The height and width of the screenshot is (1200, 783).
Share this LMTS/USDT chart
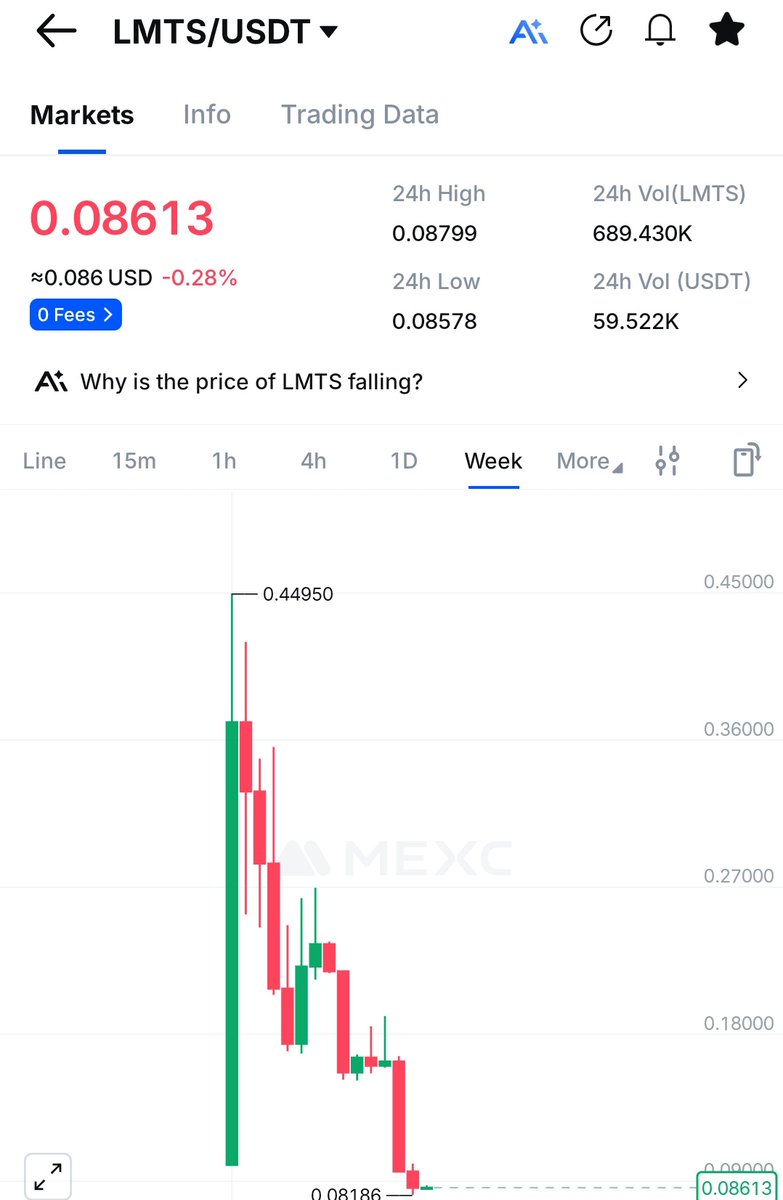click(x=596, y=32)
